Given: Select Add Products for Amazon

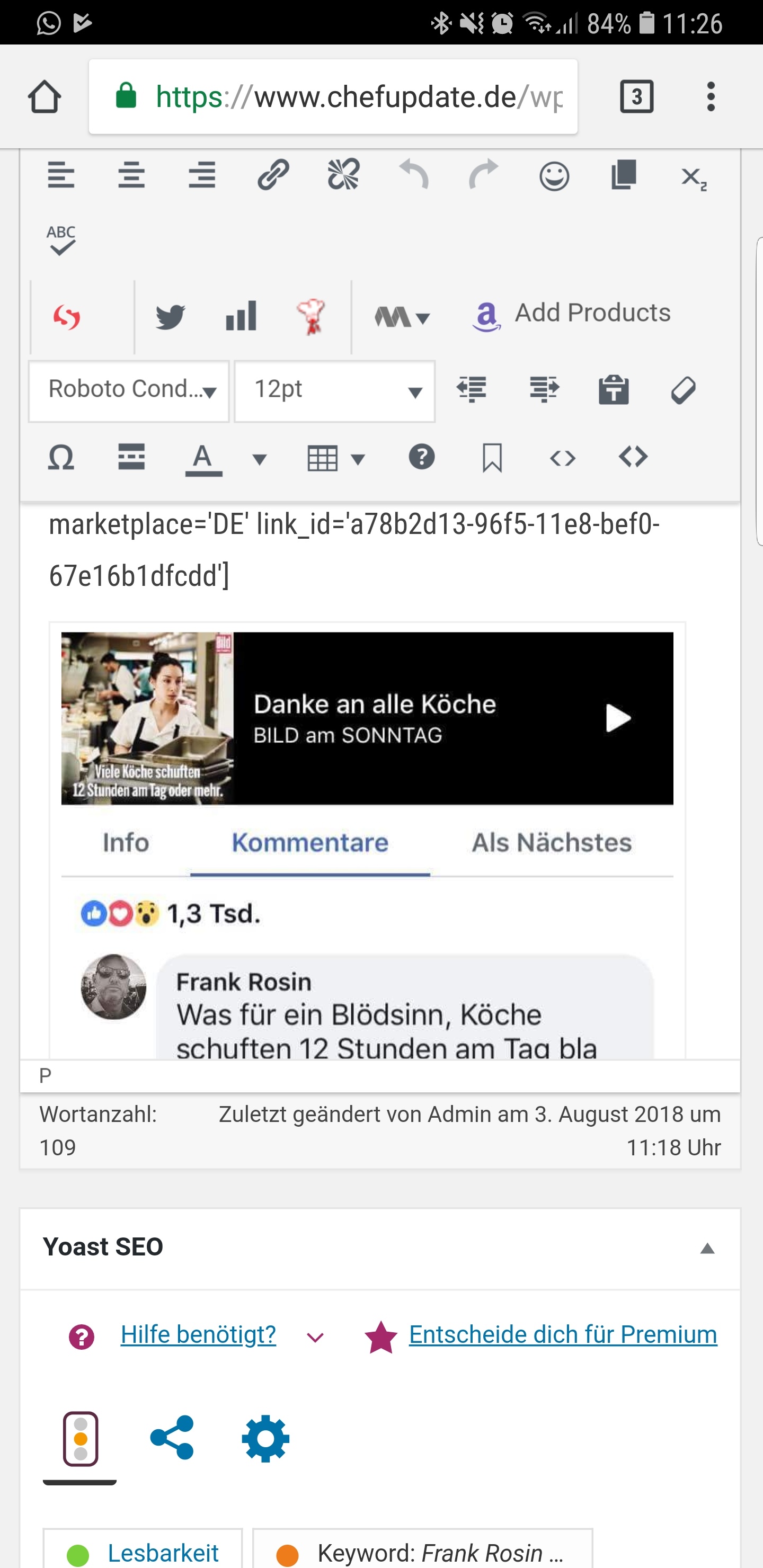Looking at the screenshot, I should click(571, 314).
